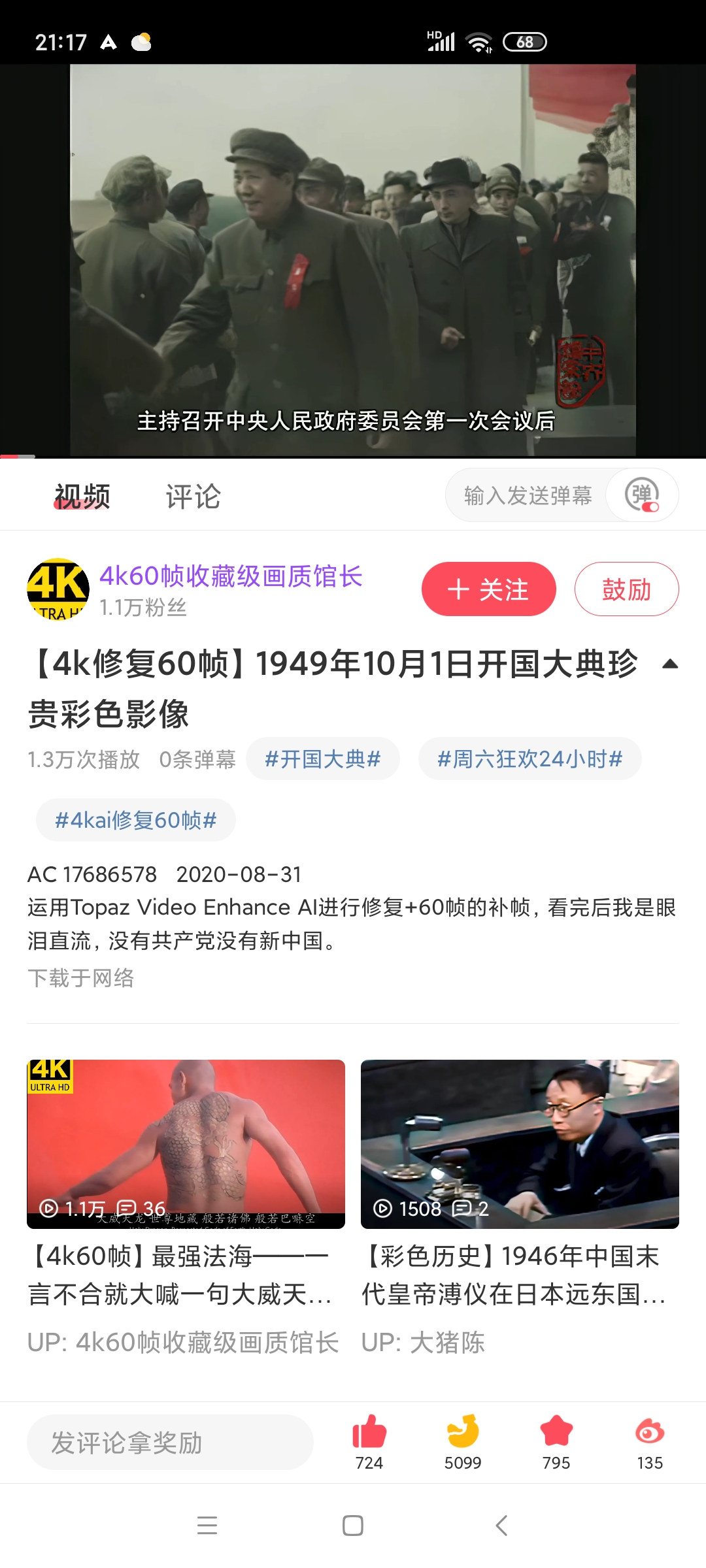Give a banana to this video
The image size is (706, 1568).
pyautogui.click(x=463, y=1432)
